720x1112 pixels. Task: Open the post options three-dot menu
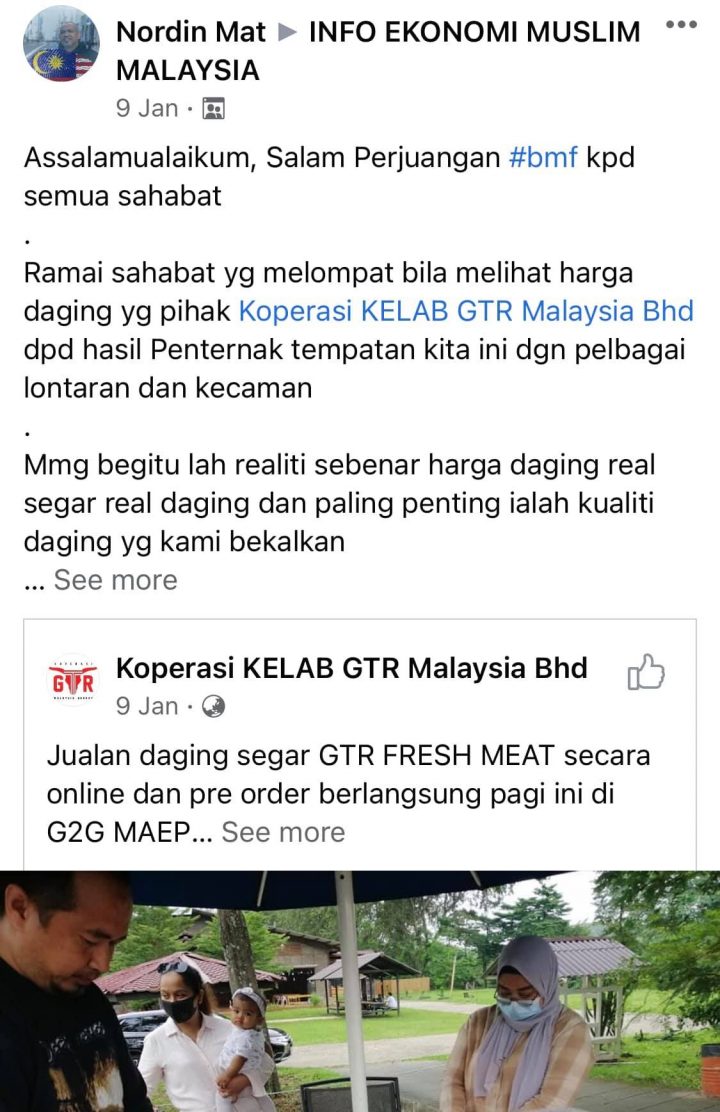pyautogui.click(x=681, y=24)
